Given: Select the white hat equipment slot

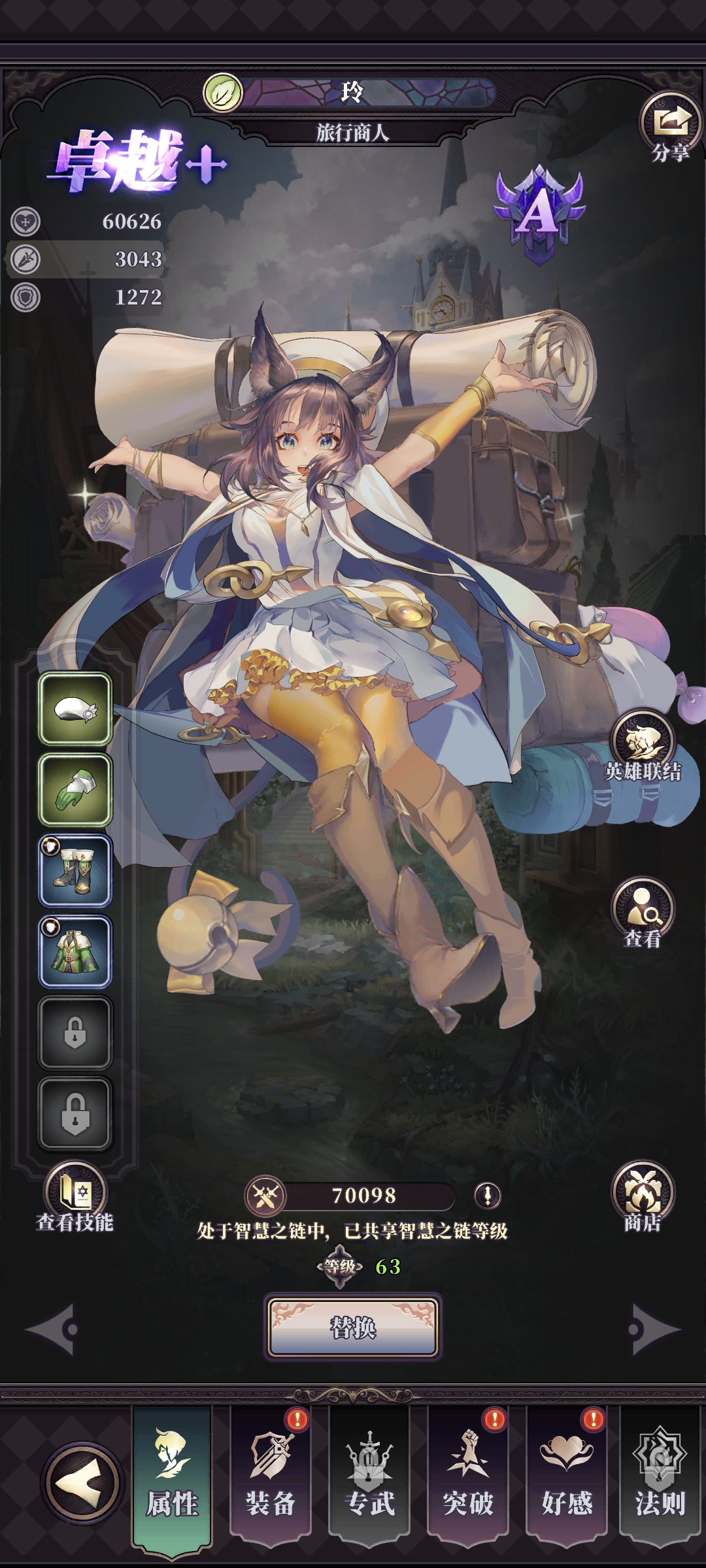Looking at the screenshot, I should tap(75, 709).
